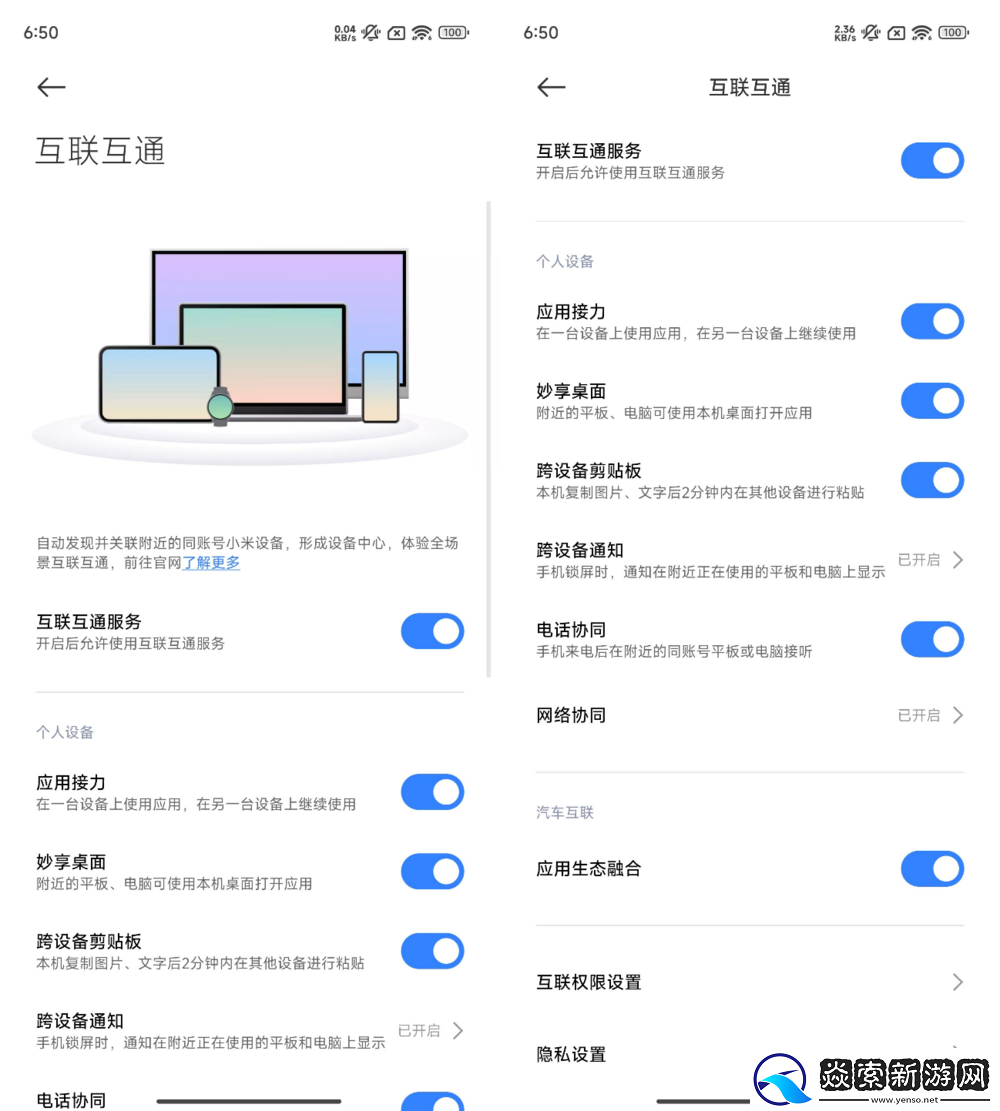Tap the 个人设备 section header

[565, 261]
